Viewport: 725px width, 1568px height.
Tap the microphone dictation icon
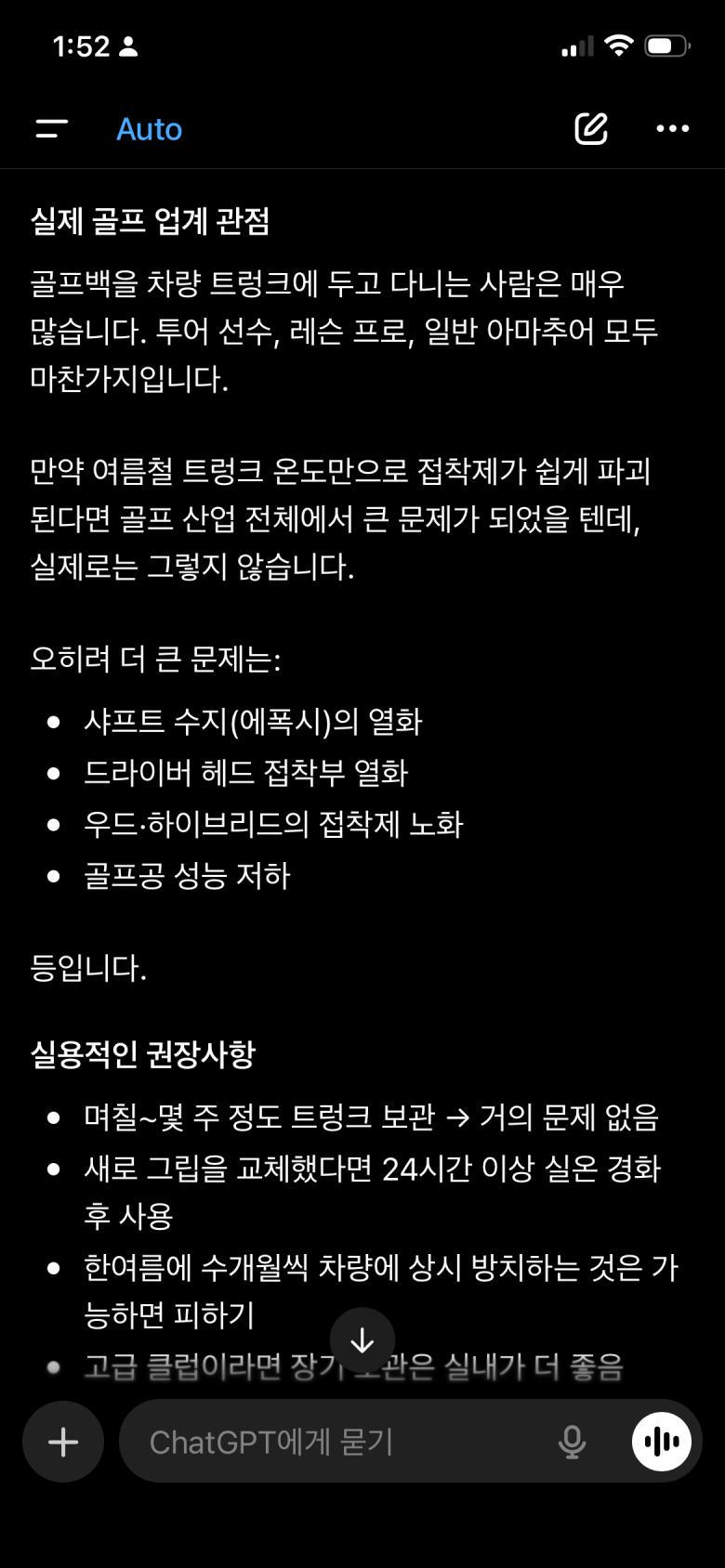coord(572,1442)
